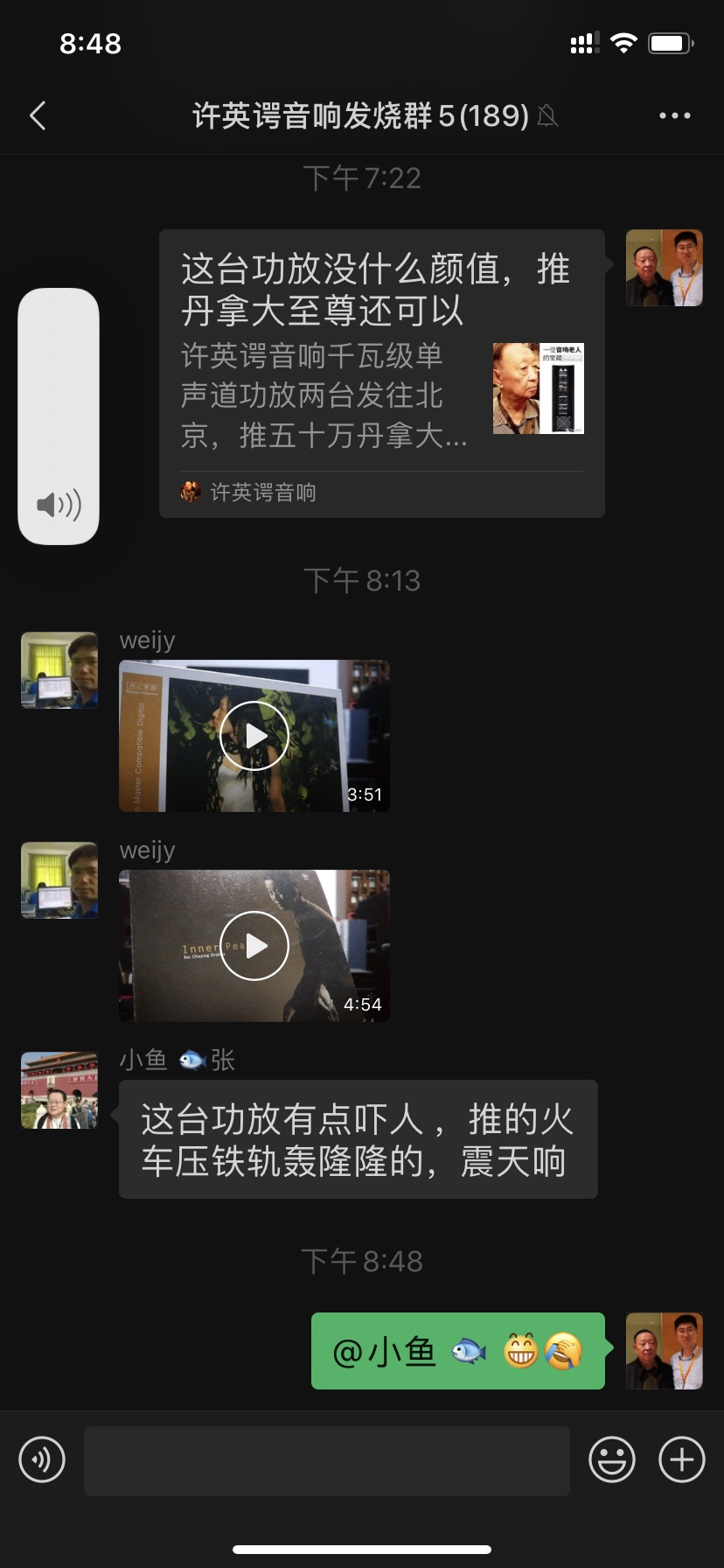Image resolution: width=724 pixels, height=1568 pixels.
Task: Open the shared article about the 功放 amplifier
Action: point(381,372)
